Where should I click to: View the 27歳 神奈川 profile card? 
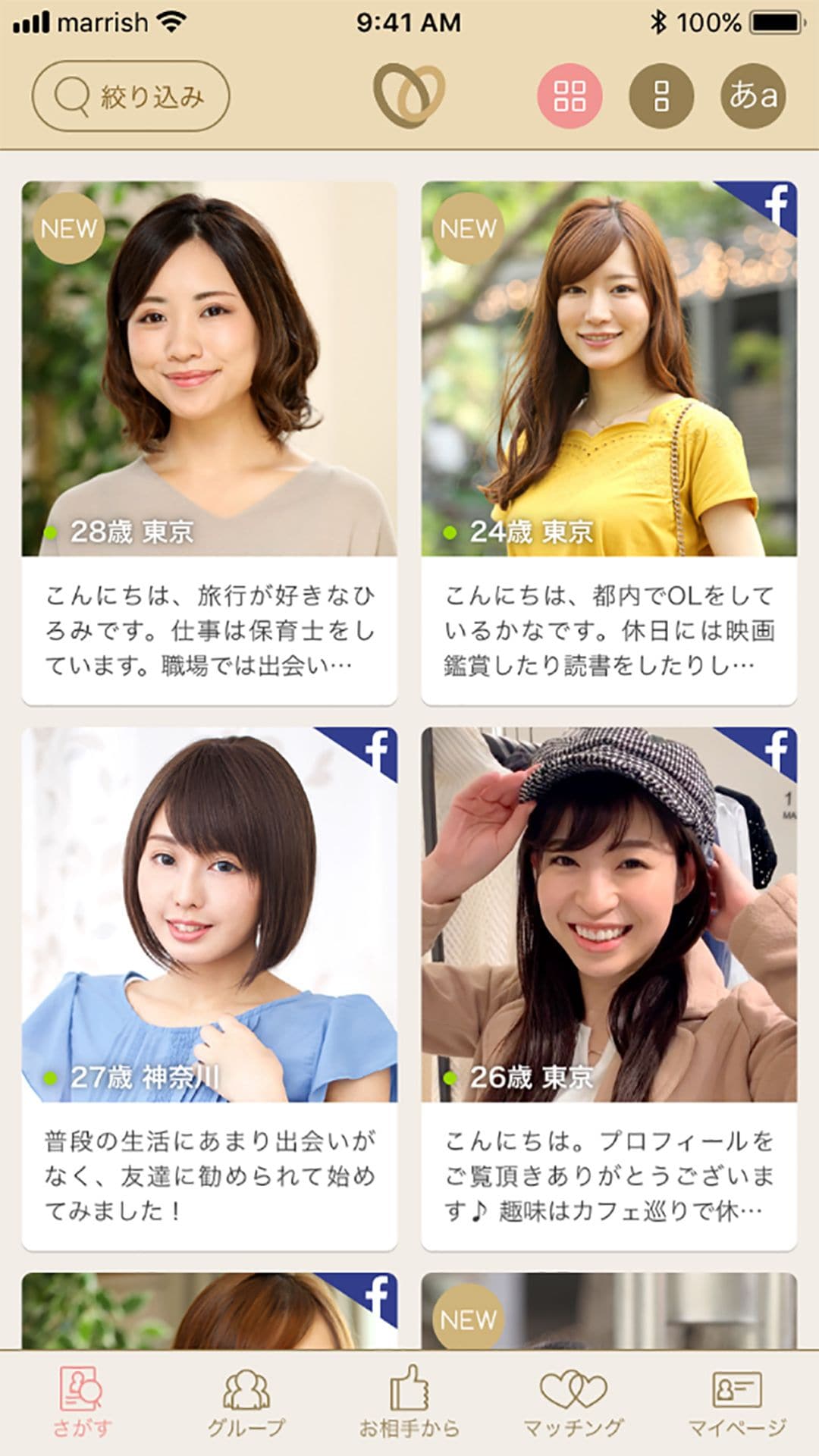coord(209,990)
